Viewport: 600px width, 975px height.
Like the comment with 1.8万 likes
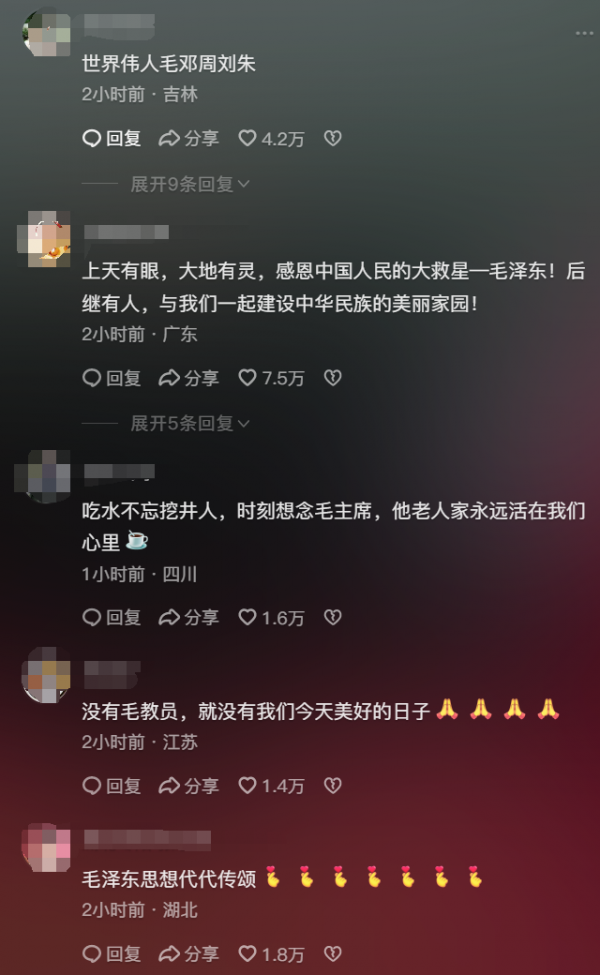[270, 954]
